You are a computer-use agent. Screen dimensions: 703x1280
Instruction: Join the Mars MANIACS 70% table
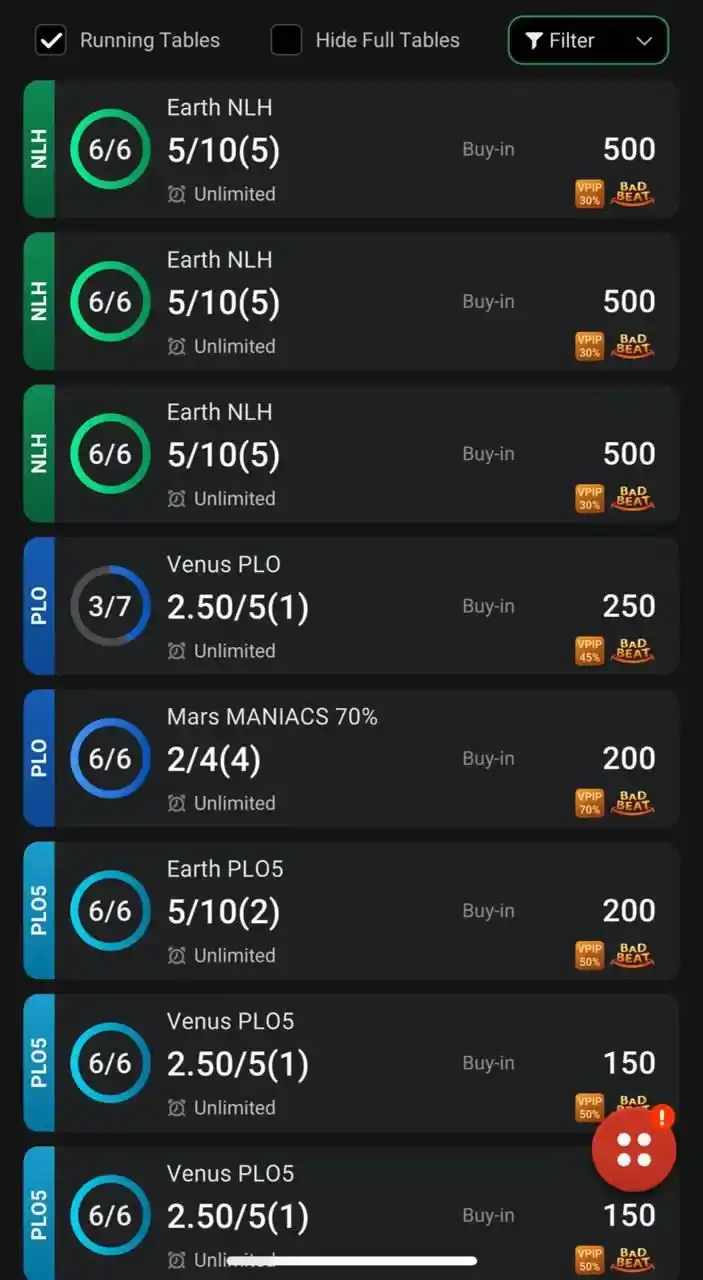[351, 758]
